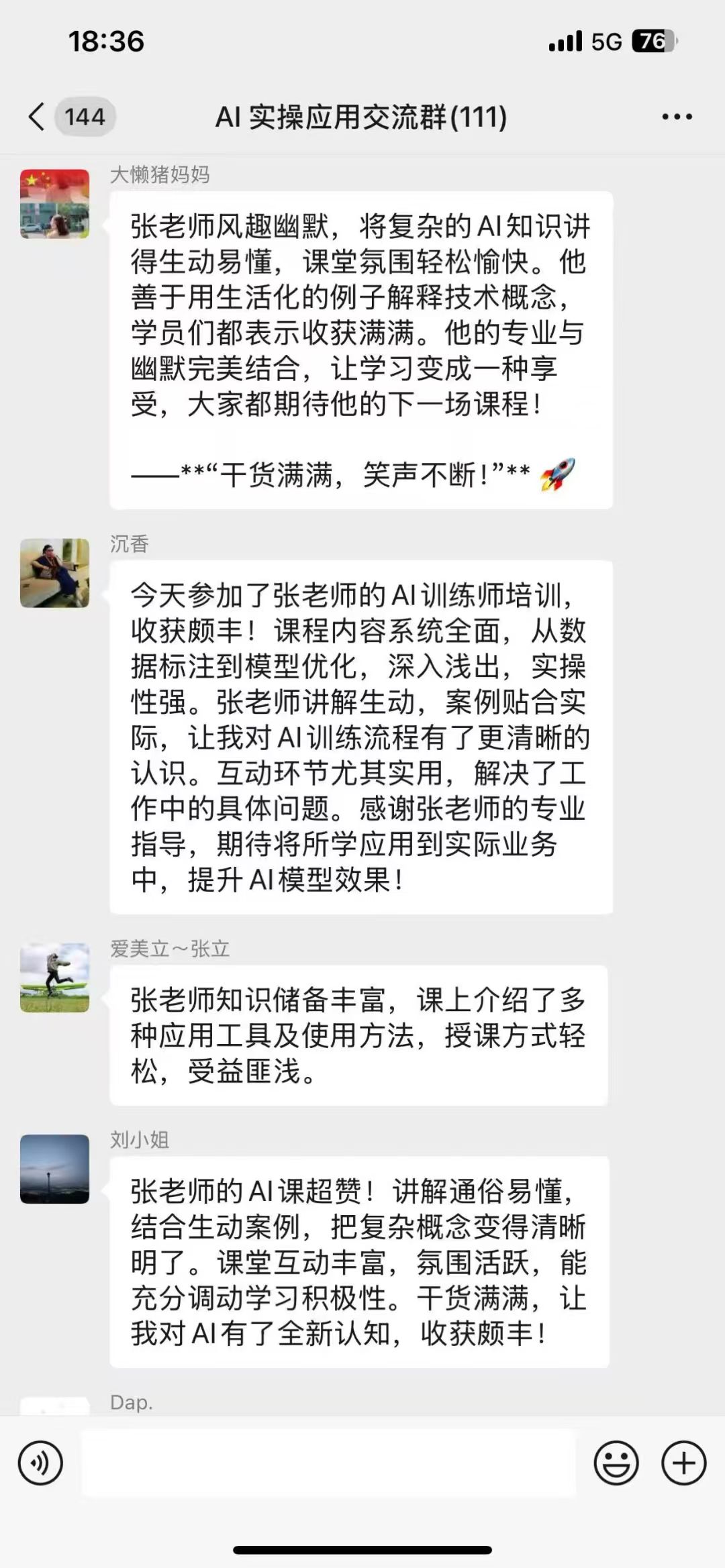This screenshot has width=725, height=1568.
Task: Open 大懒猪妈妈's profile avatar
Action: (54, 204)
